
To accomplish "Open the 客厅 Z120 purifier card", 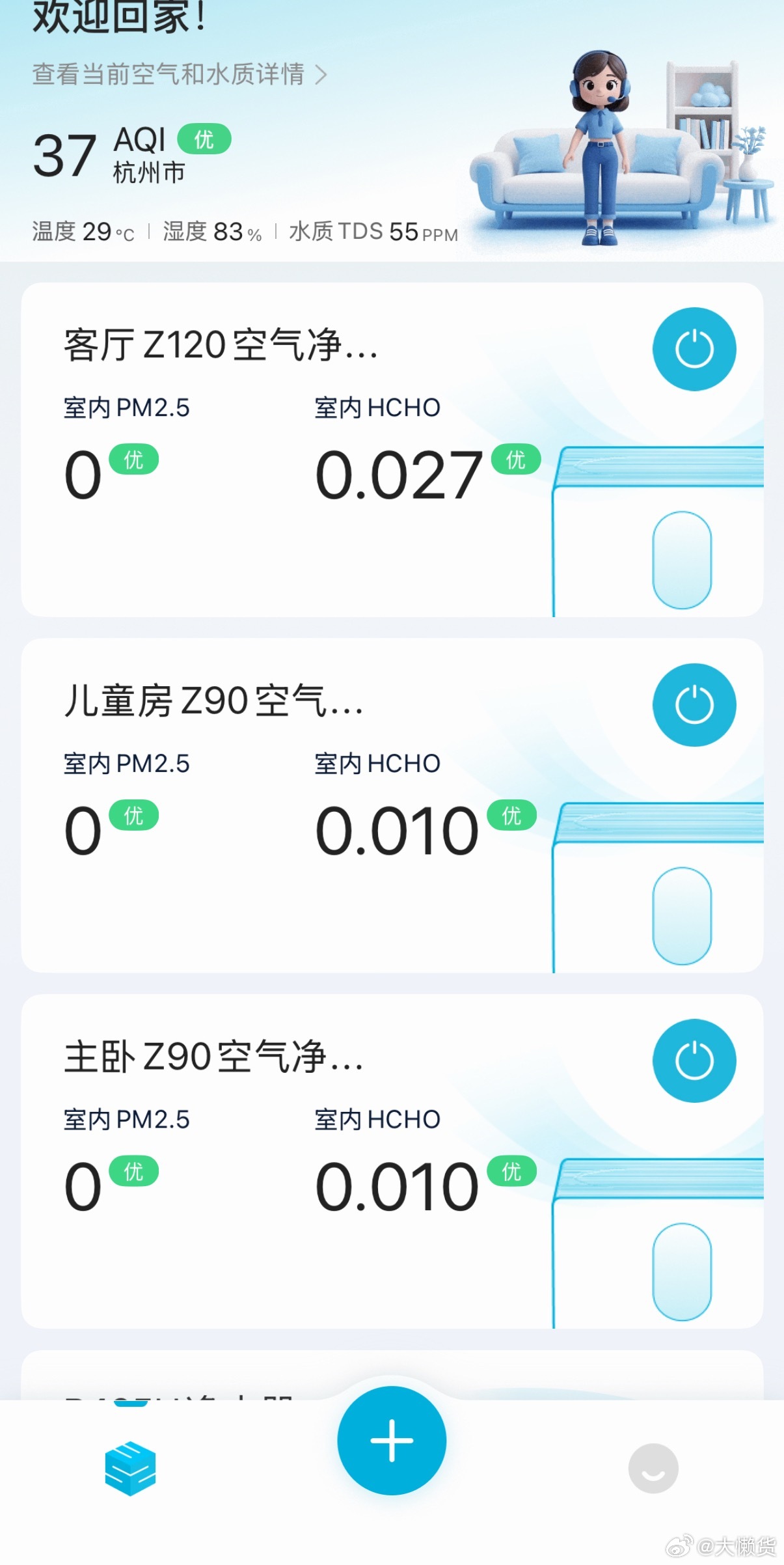I will (x=392, y=450).
